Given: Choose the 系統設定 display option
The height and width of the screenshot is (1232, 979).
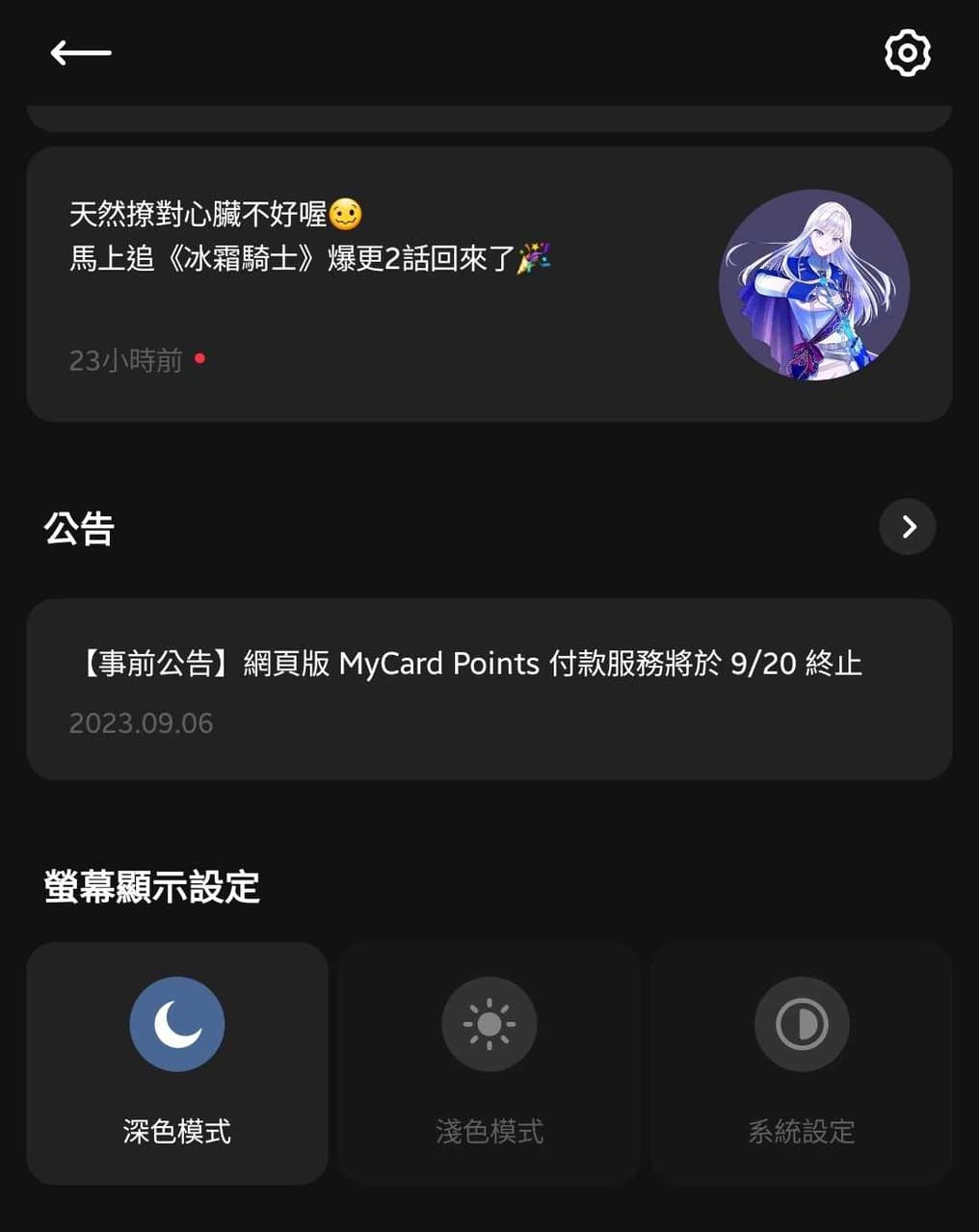Looking at the screenshot, I should click(x=801, y=1062).
